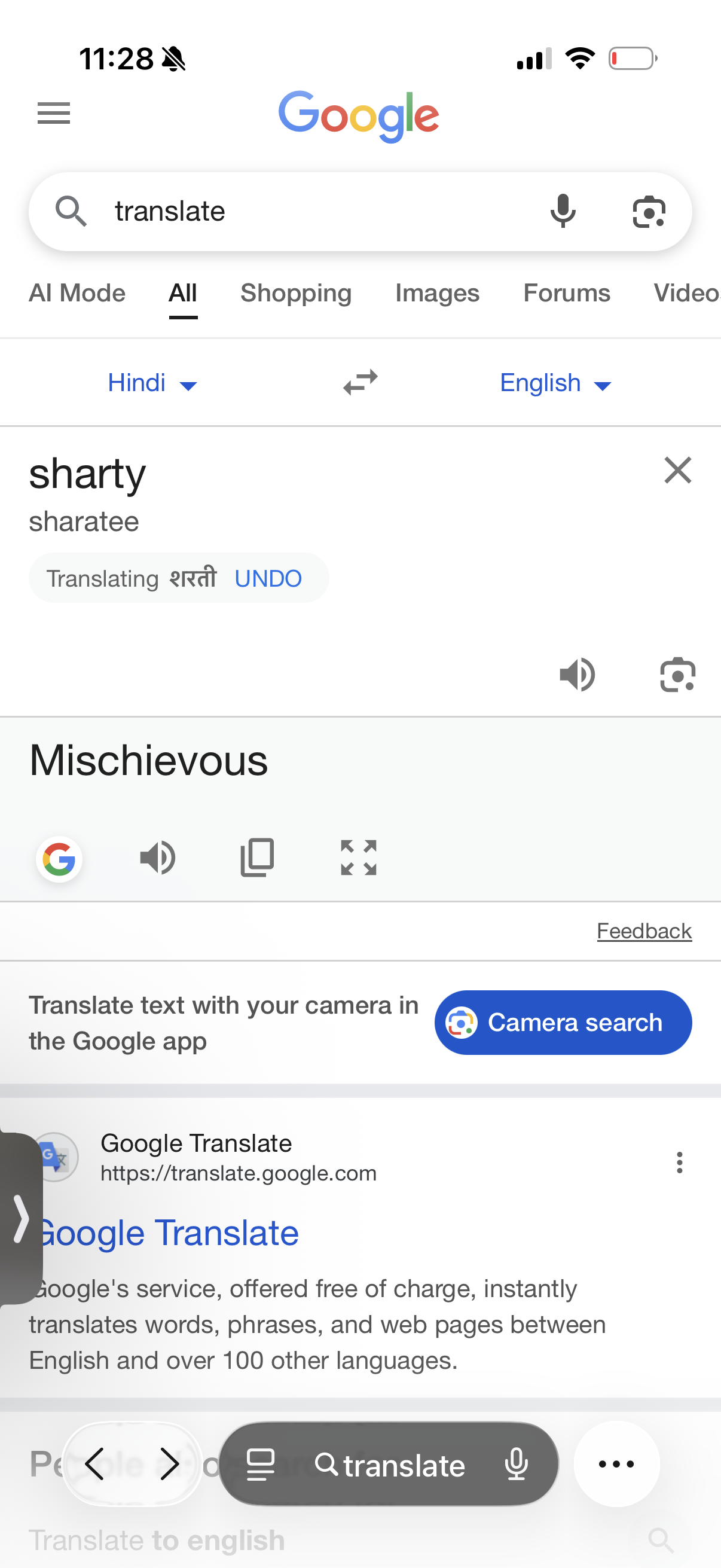Open the hamburger menu
This screenshot has height=1568, width=721.
[54, 113]
